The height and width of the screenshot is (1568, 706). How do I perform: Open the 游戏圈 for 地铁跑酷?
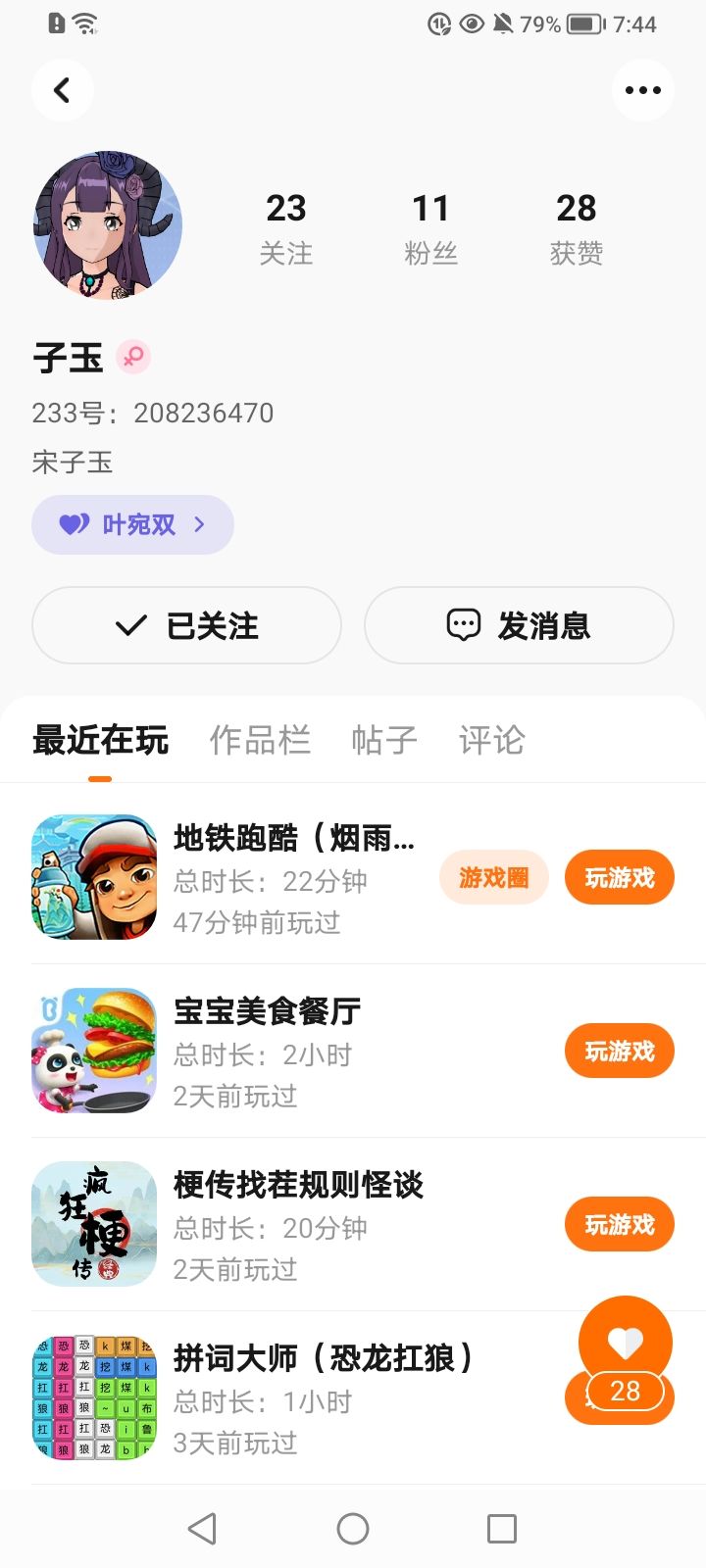pos(493,877)
